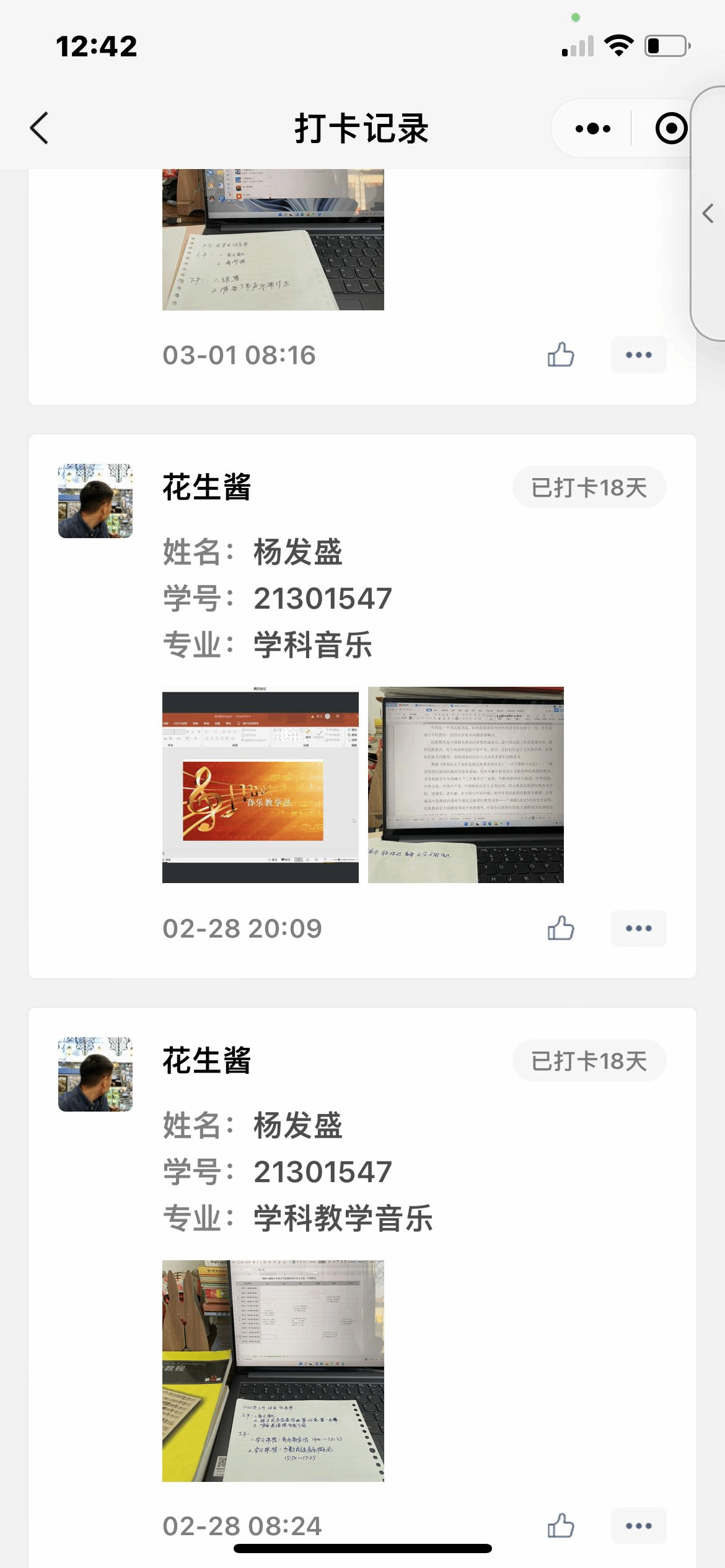
Task: View the notebook photo in the 03-01 08:16 post
Action: 273,240
